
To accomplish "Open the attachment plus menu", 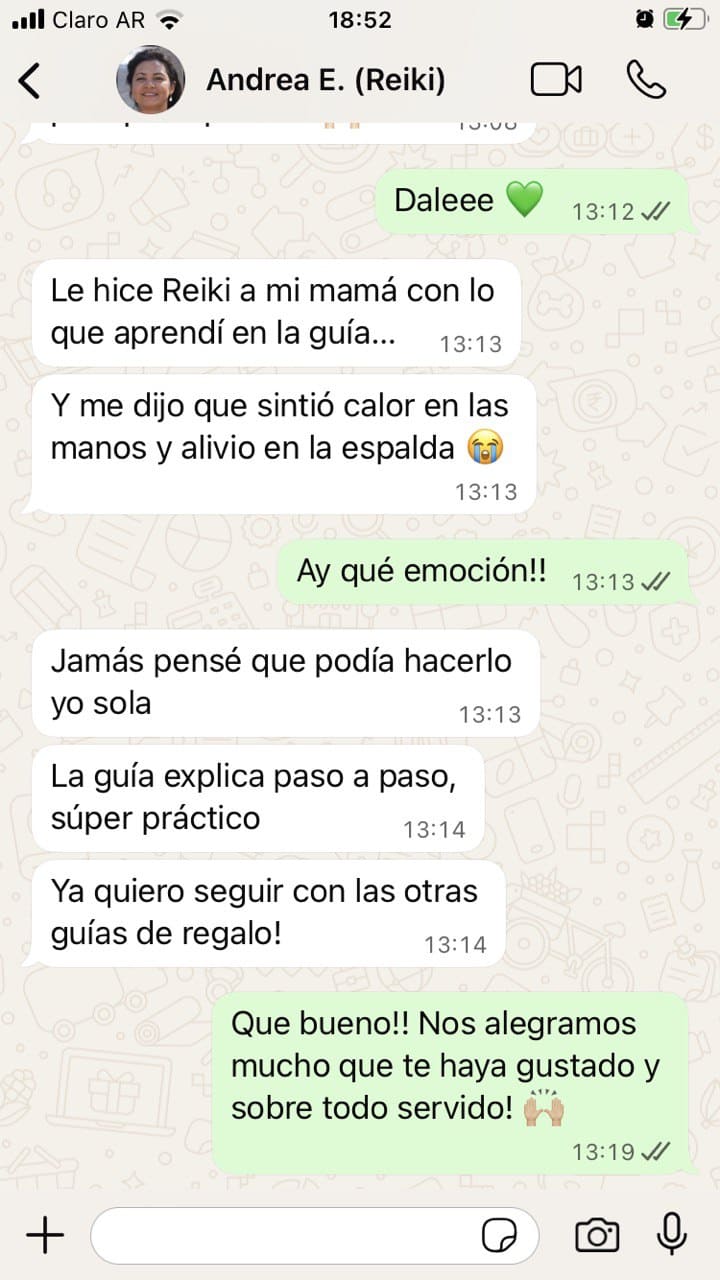I will coord(44,1236).
